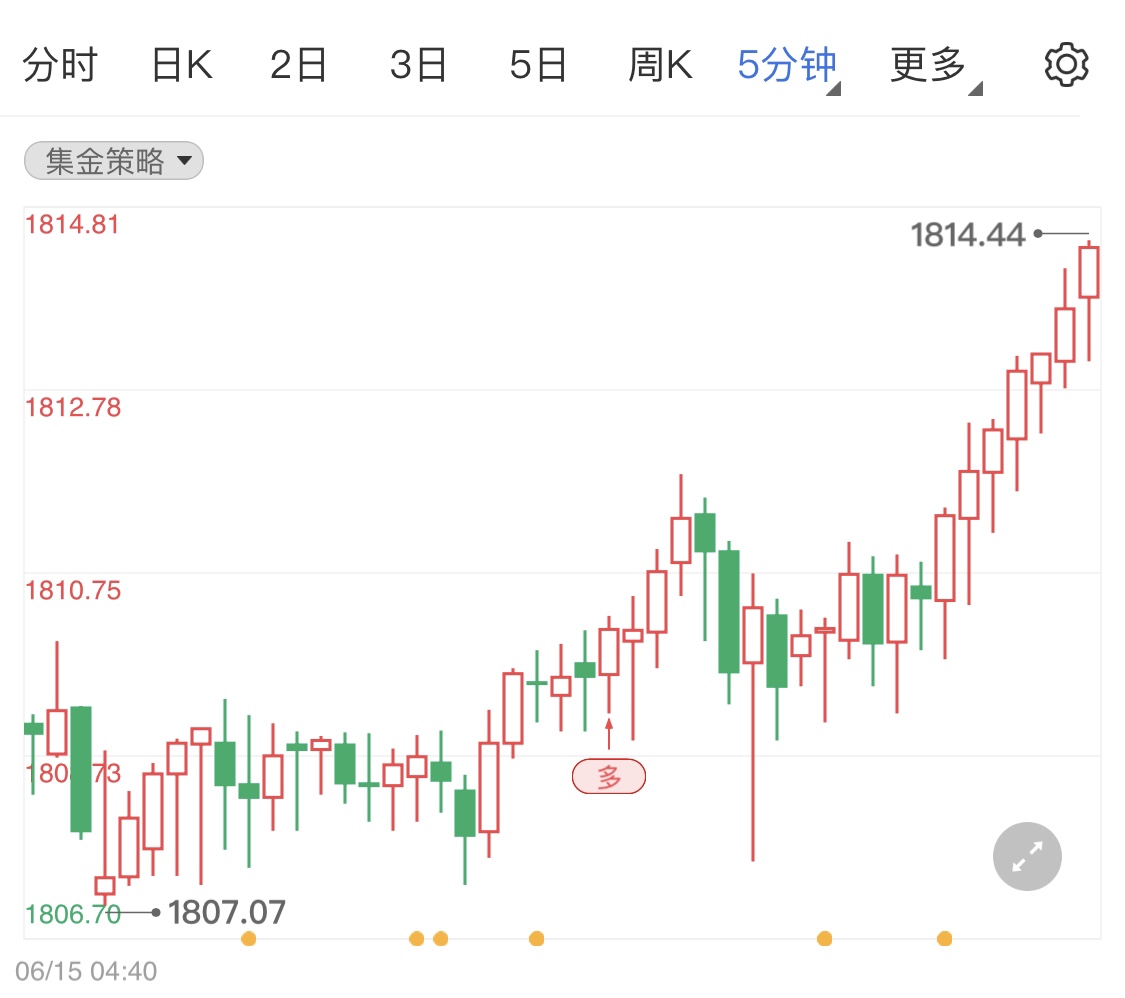Switch to the 周K tab
The image size is (1125, 998).
(660, 66)
